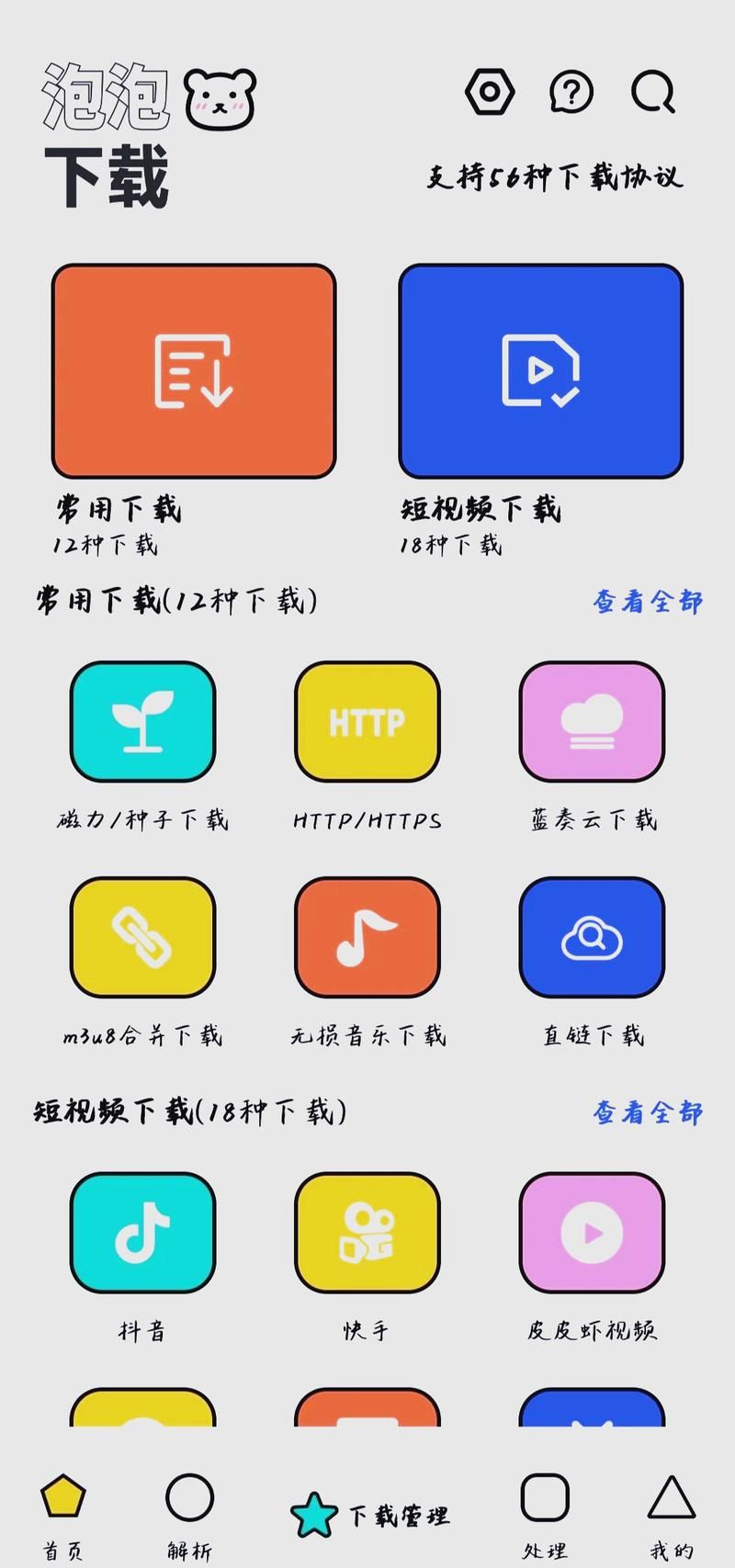This screenshot has height=1568, width=735.
Task: Select the HTTP/HTTPS download icon
Action: 367,721
